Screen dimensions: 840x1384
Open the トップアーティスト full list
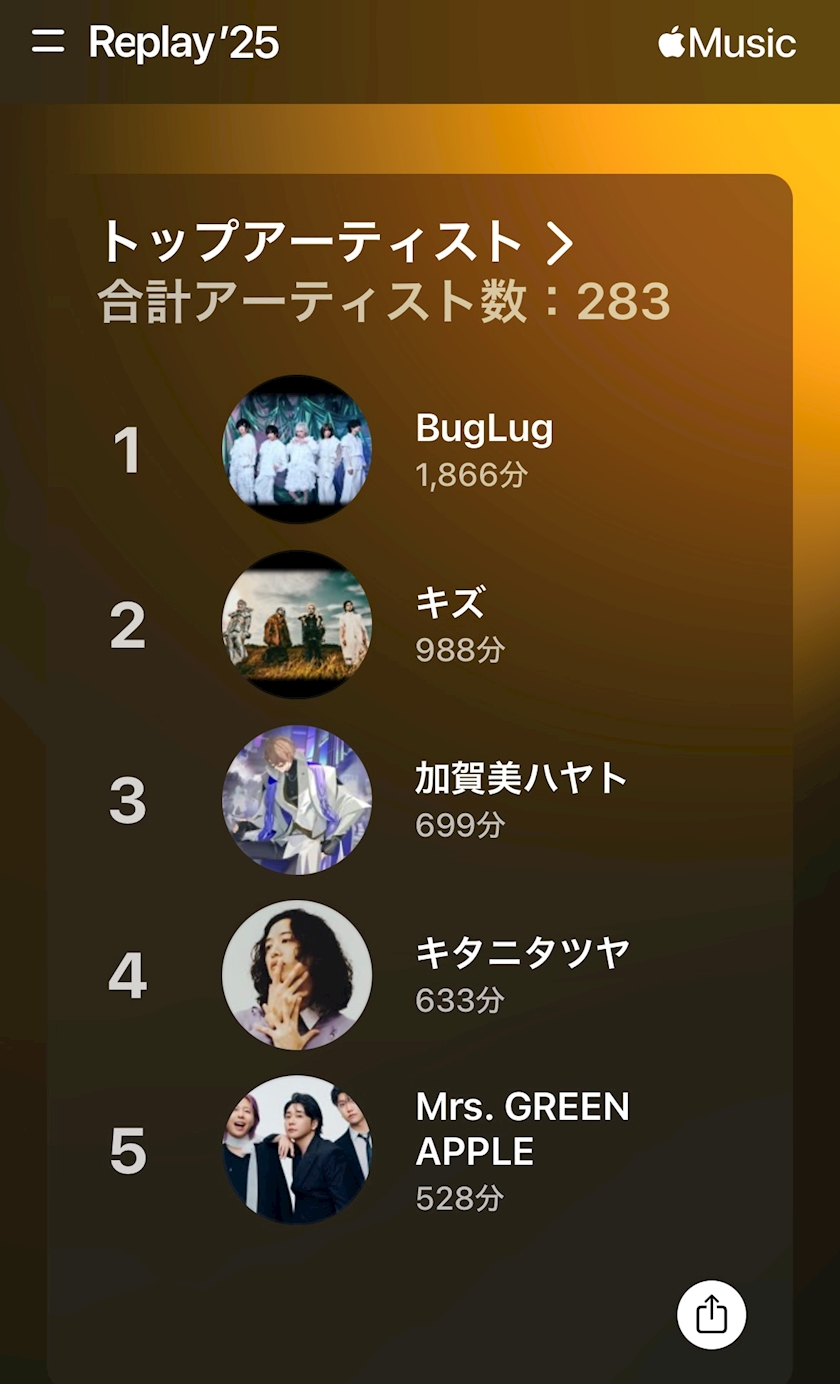point(336,242)
